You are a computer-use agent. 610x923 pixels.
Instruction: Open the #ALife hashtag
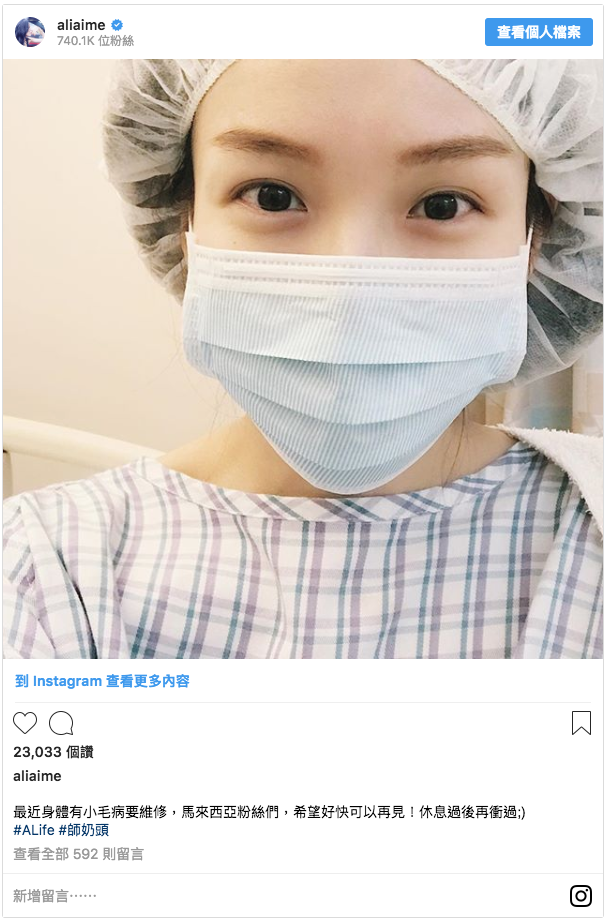coord(33,830)
